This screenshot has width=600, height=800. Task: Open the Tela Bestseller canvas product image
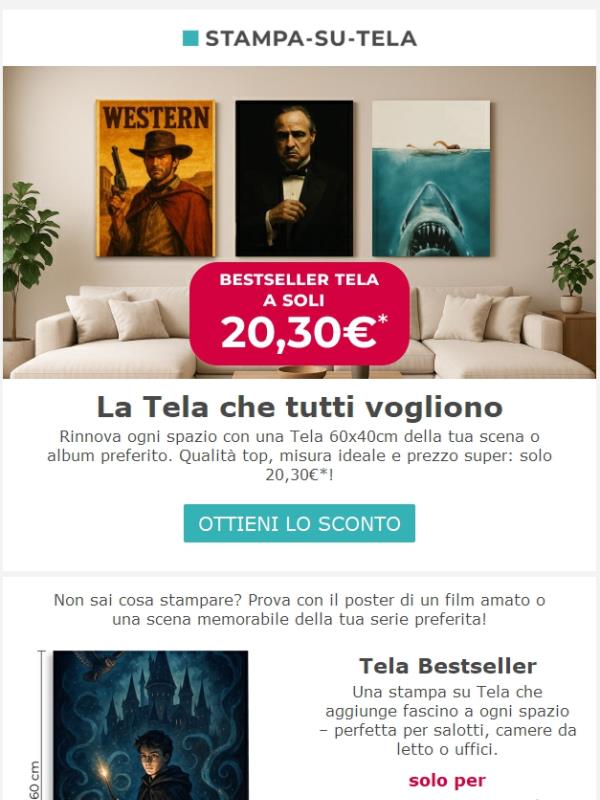150,725
